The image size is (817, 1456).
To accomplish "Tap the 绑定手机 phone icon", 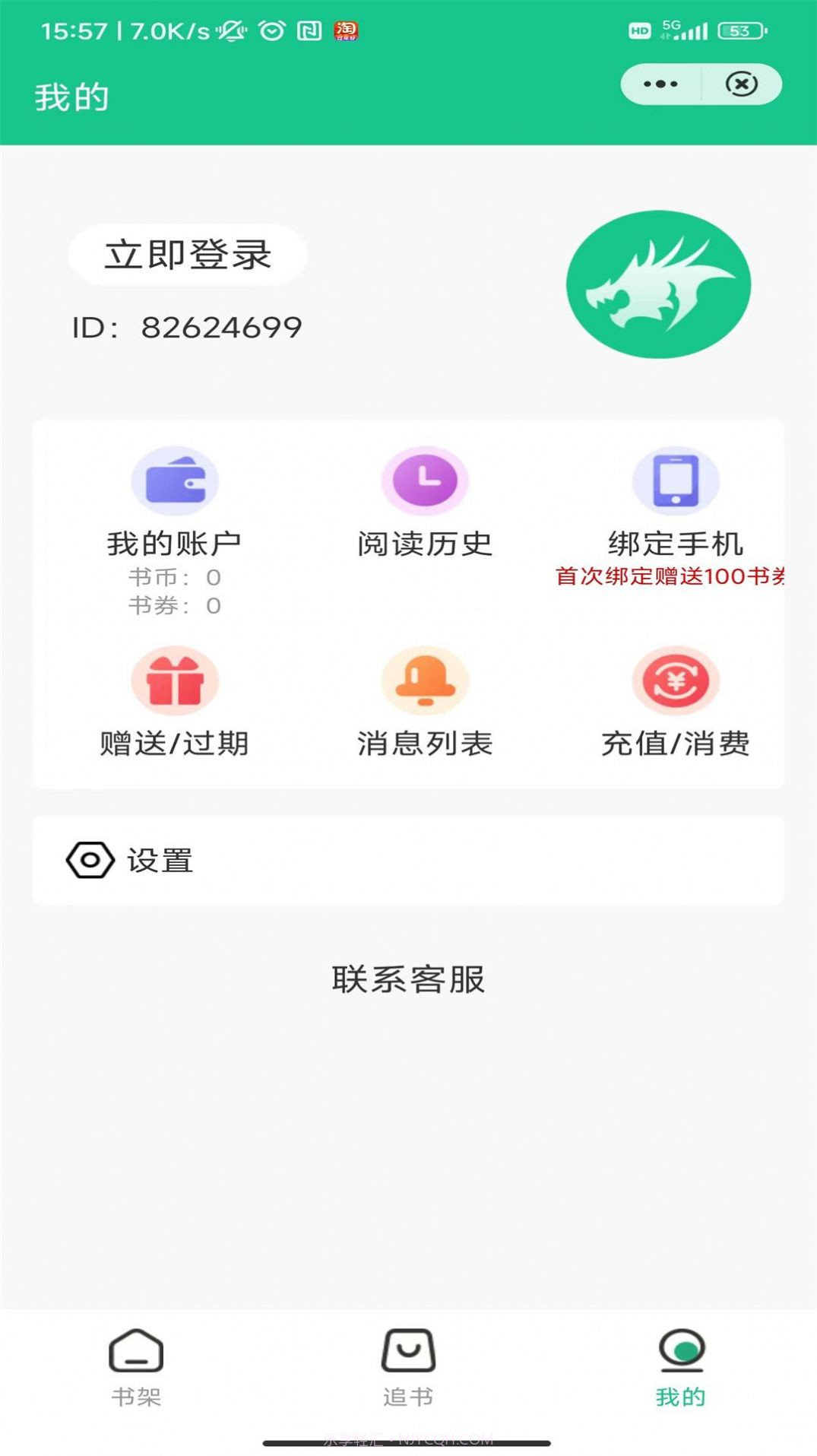I will pos(676,481).
